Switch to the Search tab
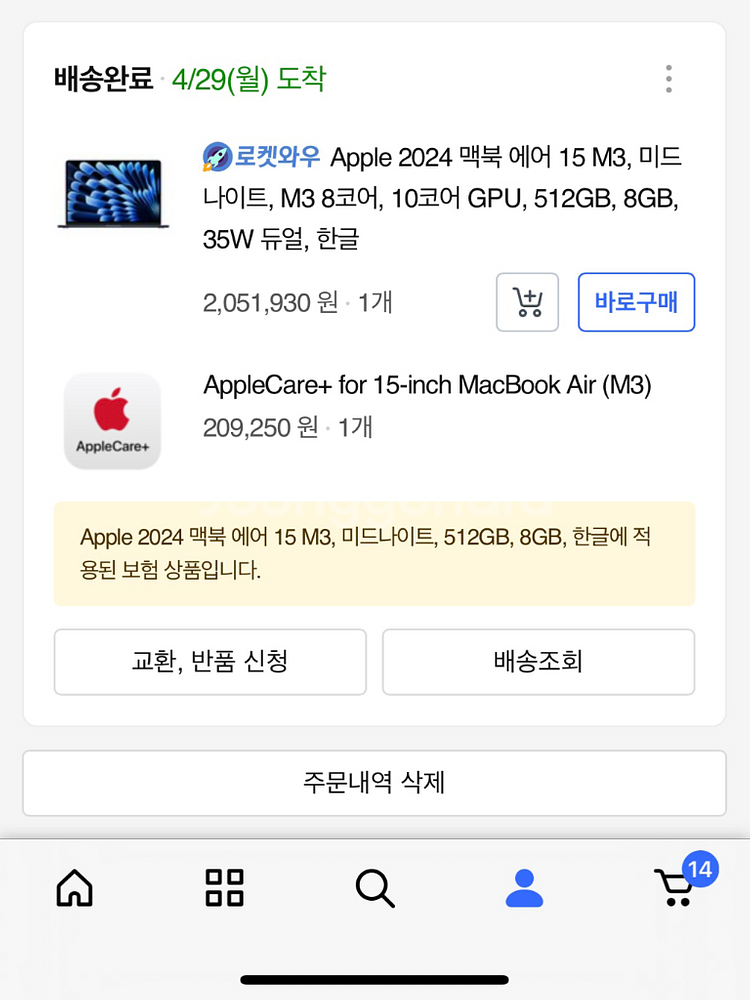Screen dimensions: 750x1000 click(x=374, y=887)
